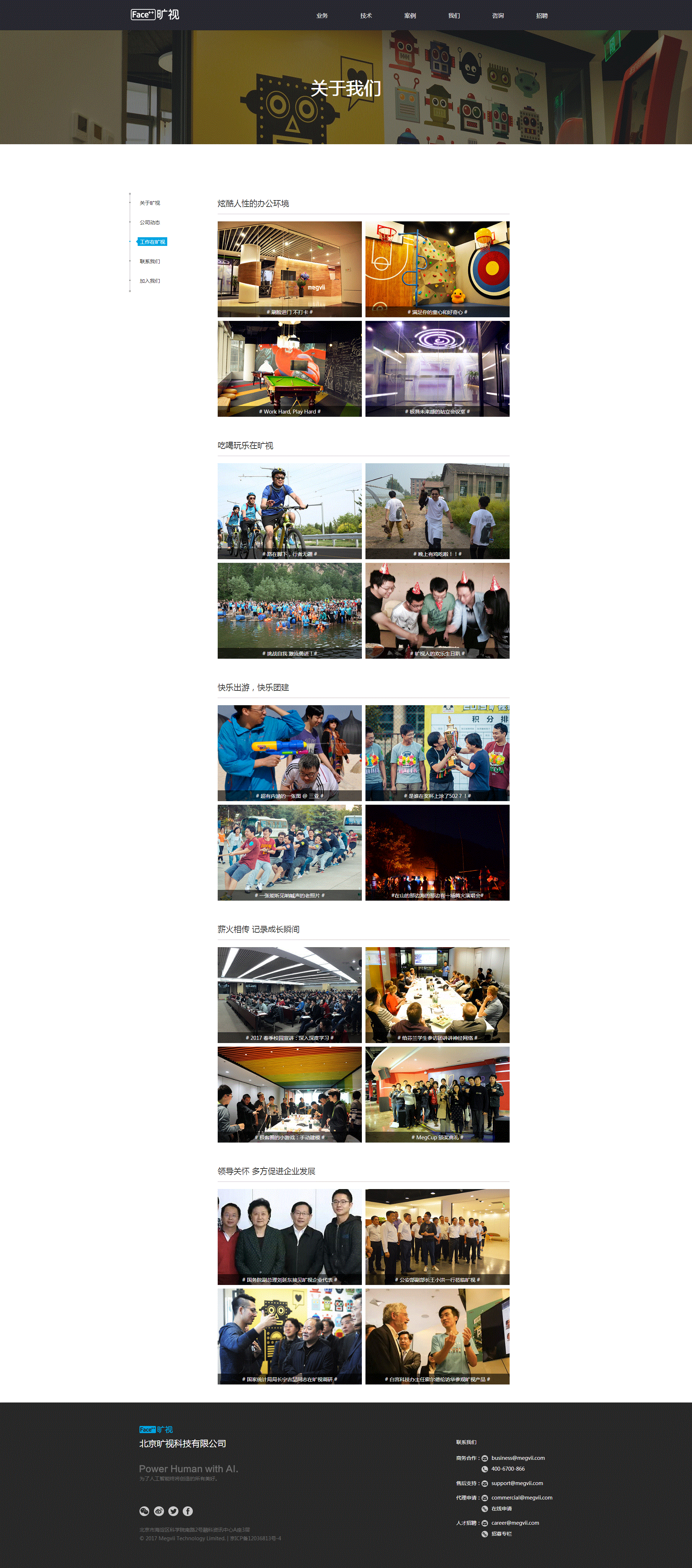
Task: Open the 咨询 header link
Action: 498,16
